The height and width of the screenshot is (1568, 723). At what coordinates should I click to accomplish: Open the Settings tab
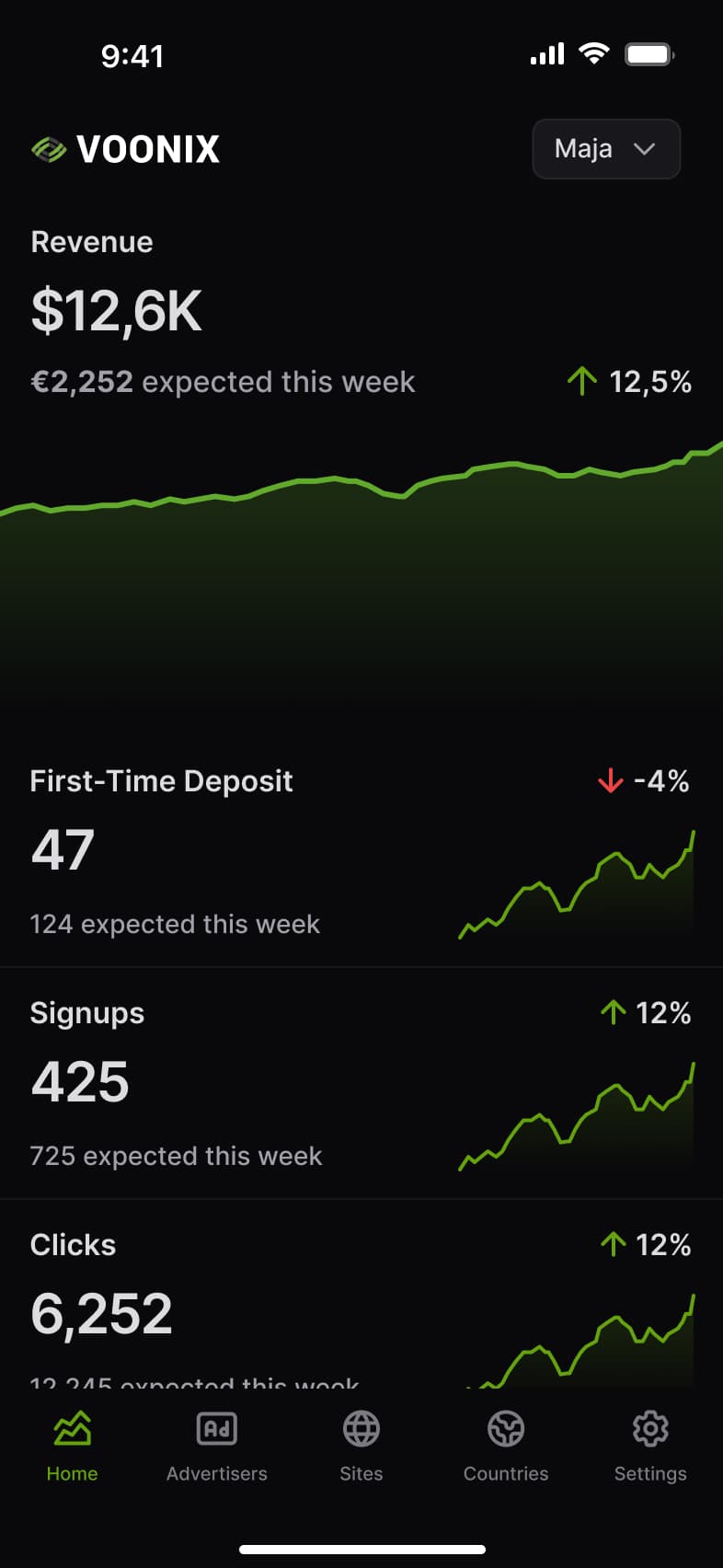click(650, 1447)
